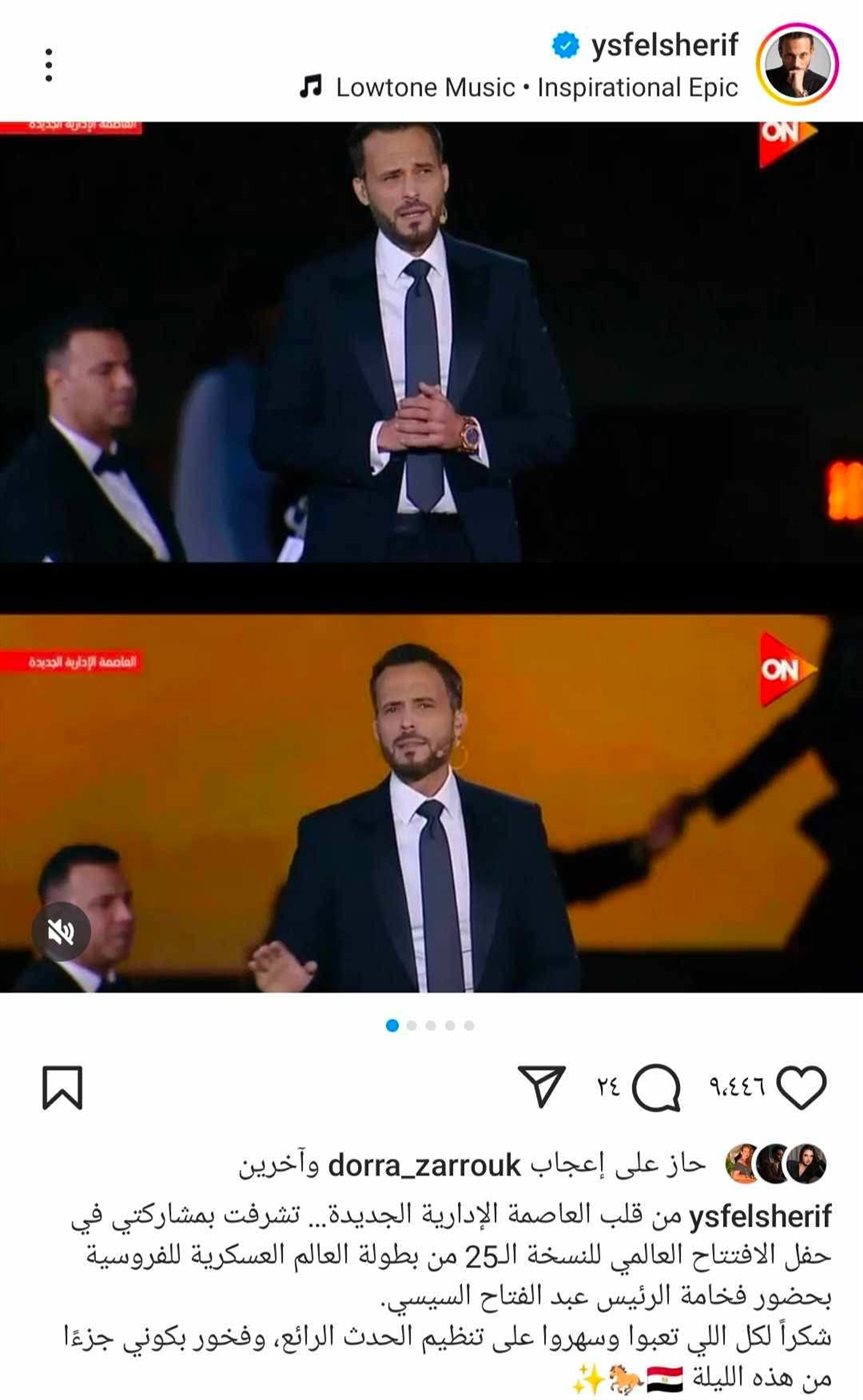Unmute the video sound

(x=61, y=932)
